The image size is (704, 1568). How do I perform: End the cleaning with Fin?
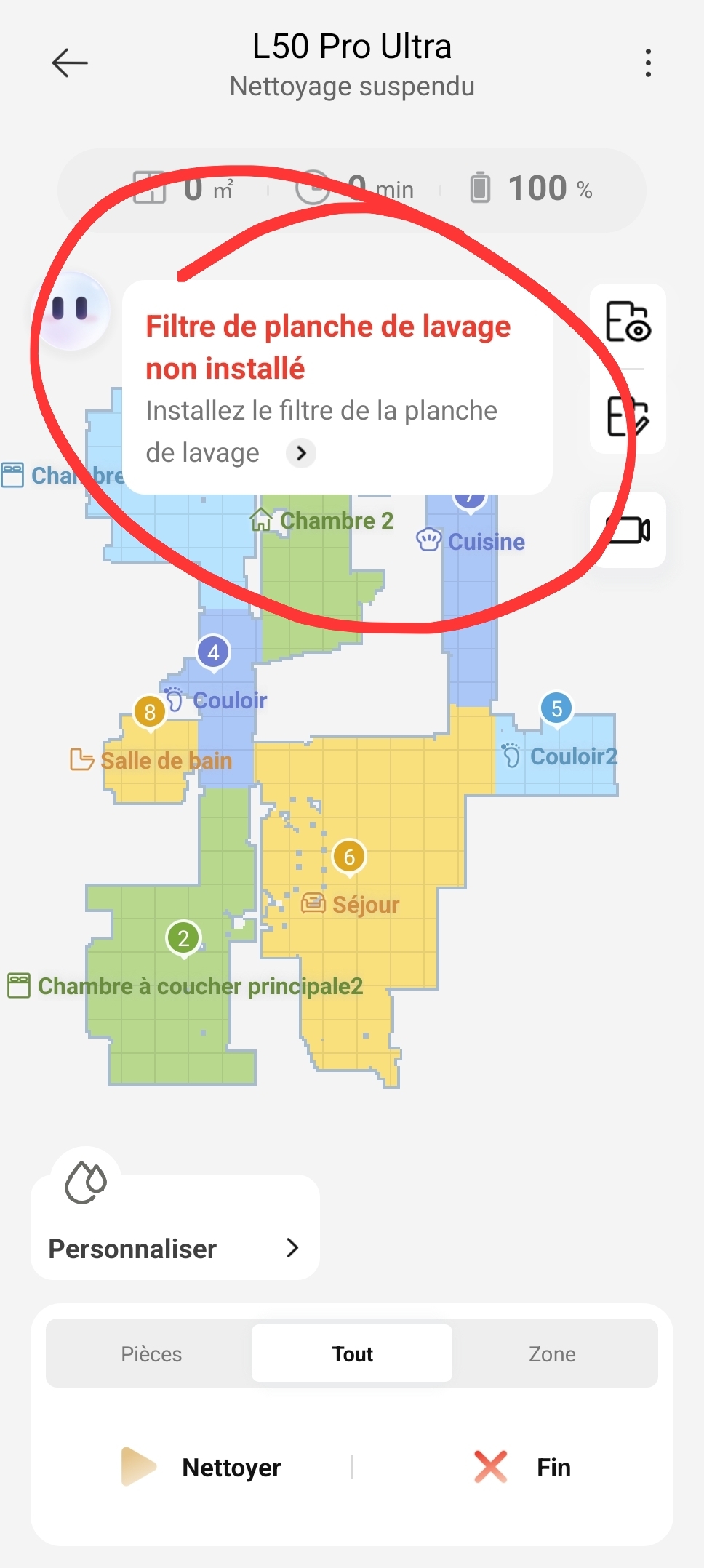522,1467
